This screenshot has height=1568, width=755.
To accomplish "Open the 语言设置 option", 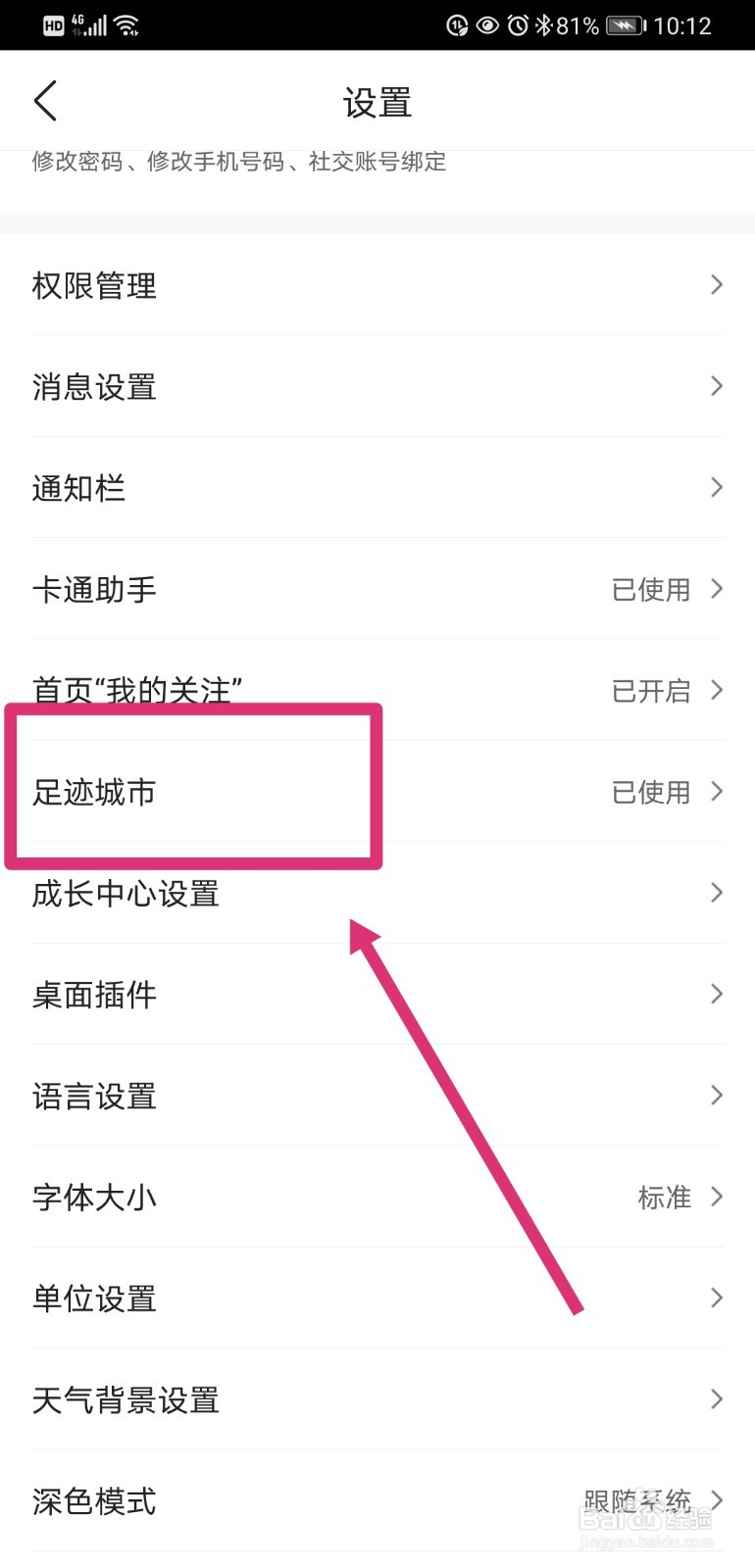I will click(93, 1096).
